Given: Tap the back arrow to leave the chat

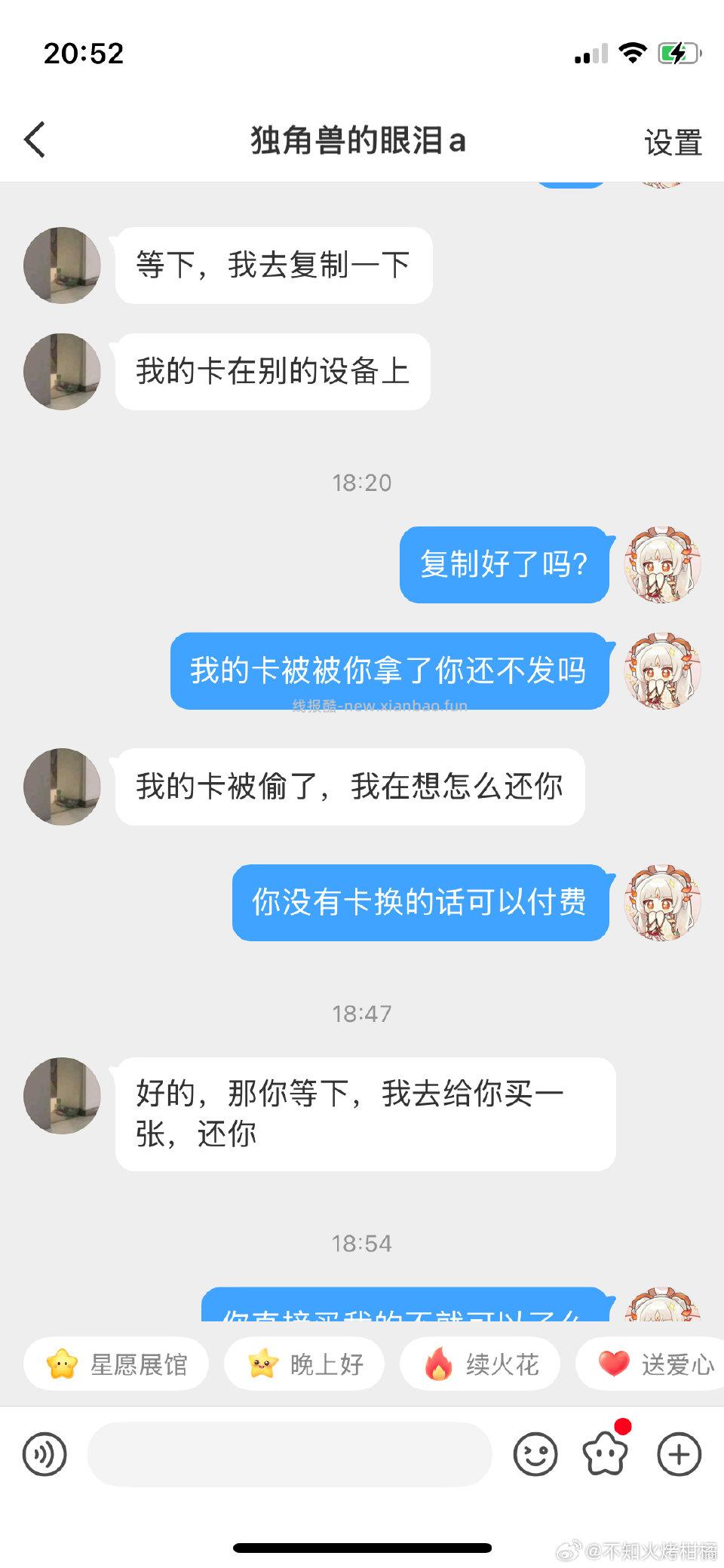Looking at the screenshot, I should pyautogui.click(x=34, y=140).
